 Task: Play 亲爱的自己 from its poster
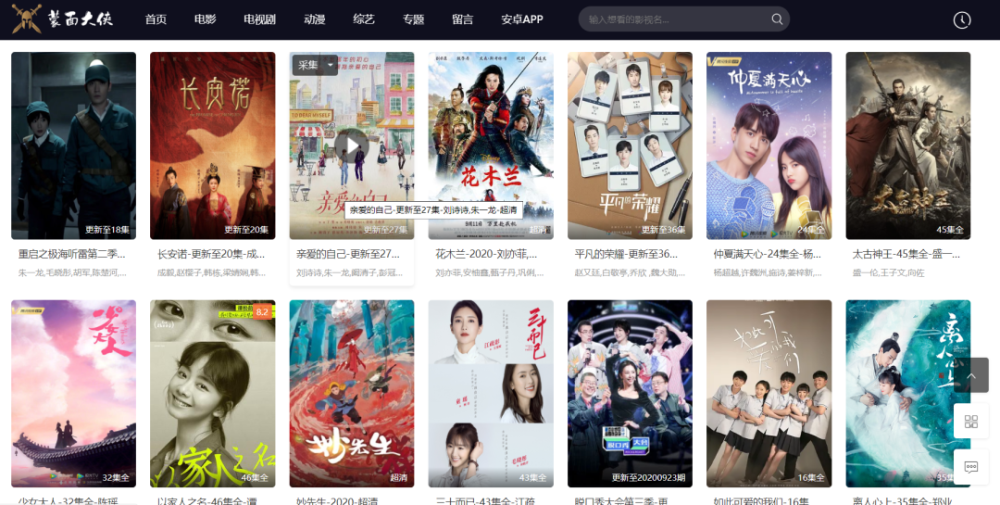pyautogui.click(x=351, y=146)
